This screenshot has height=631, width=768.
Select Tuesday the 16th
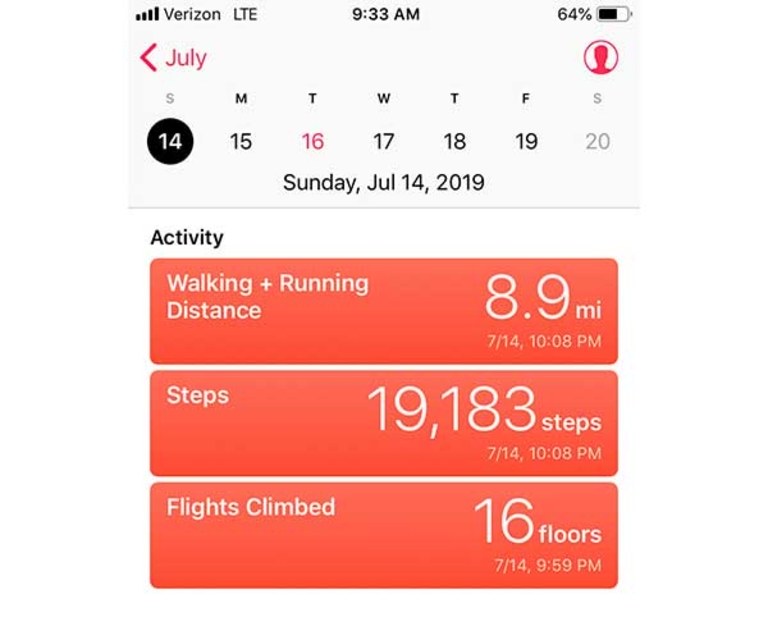click(313, 141)
